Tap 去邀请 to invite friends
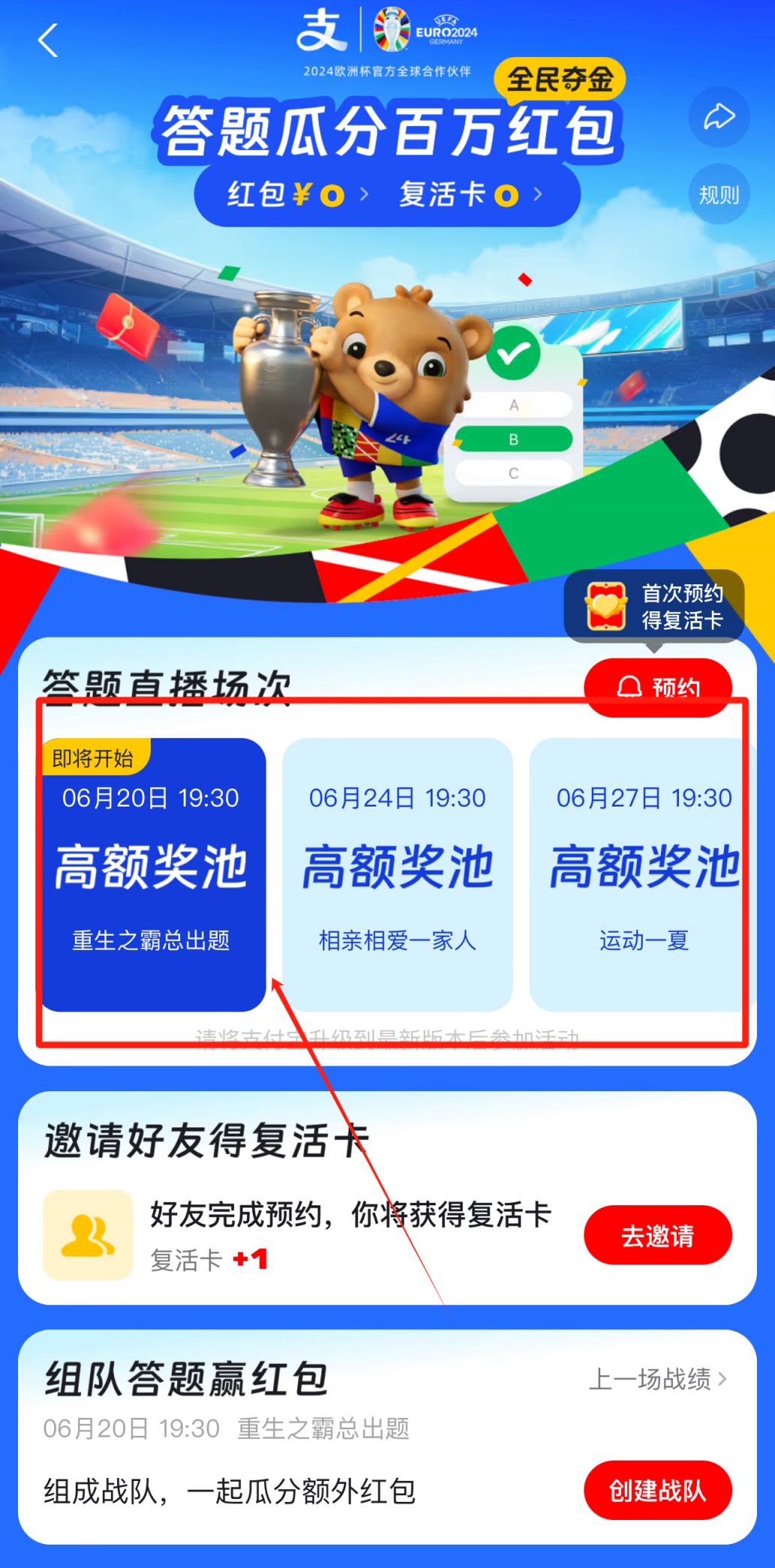The image size is (775, 1568). click(x=658, y=1235)
